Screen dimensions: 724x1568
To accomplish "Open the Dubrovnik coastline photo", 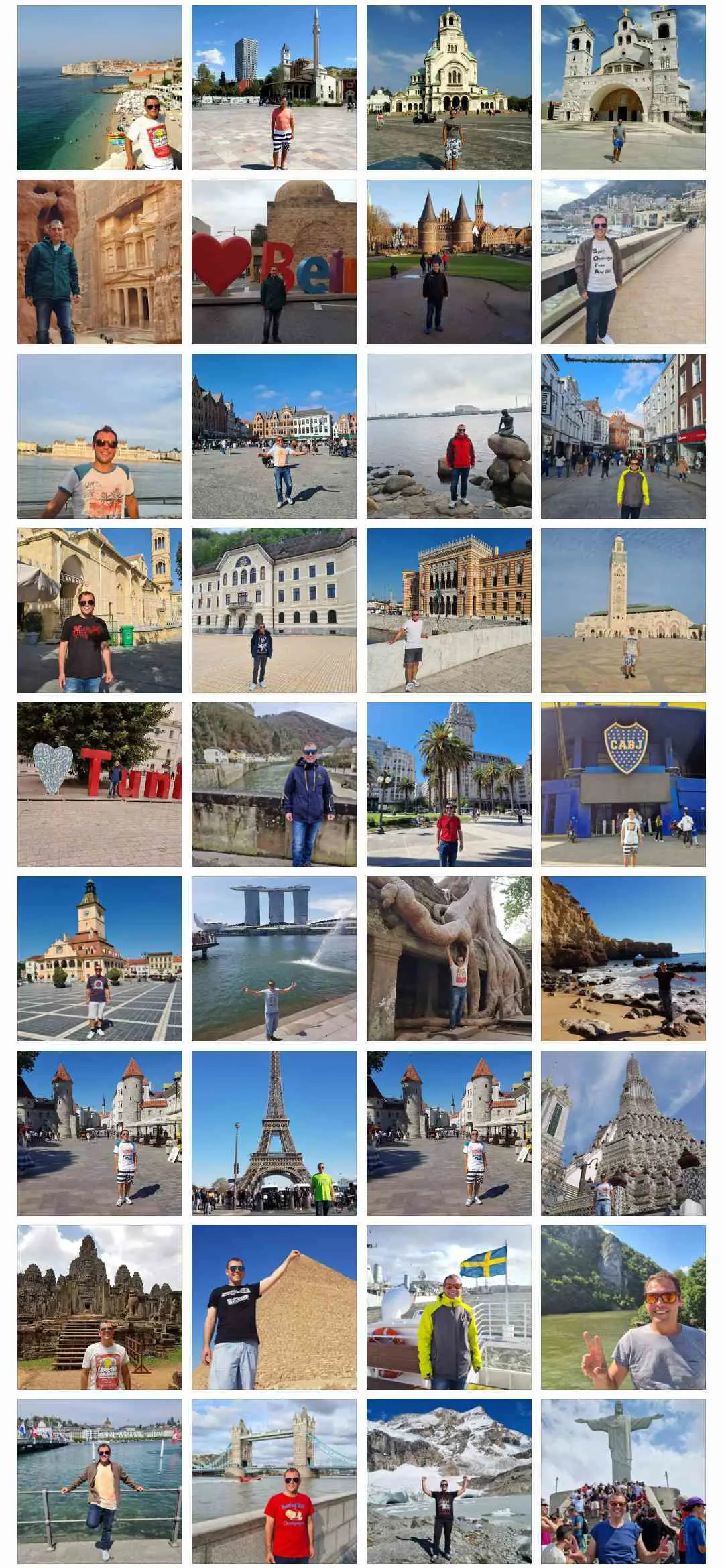I will [100, 88].
